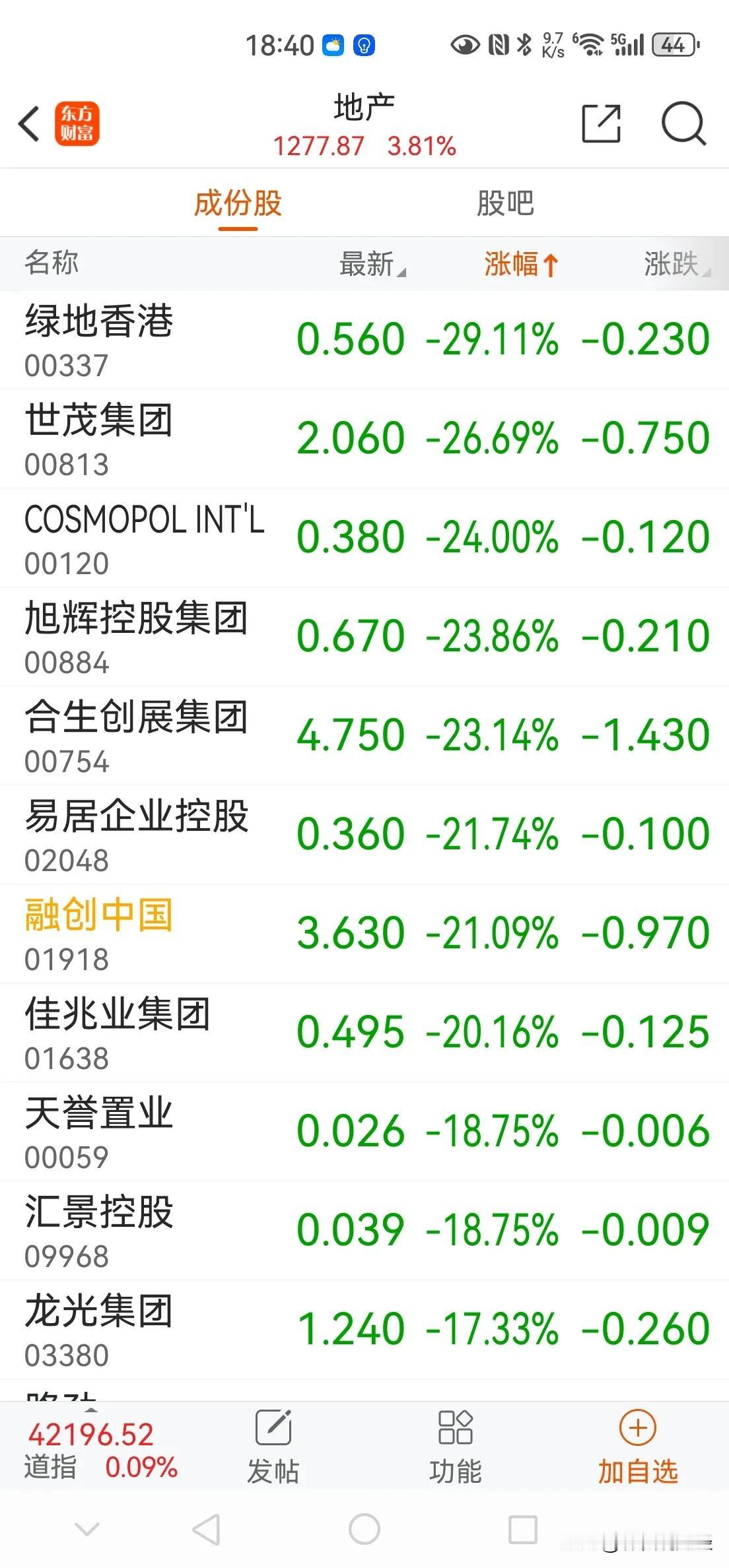This screenshot has width=729, height=1568.
Task: Toggle sort order on 涨幅 column
Action: tap(522, 264)
